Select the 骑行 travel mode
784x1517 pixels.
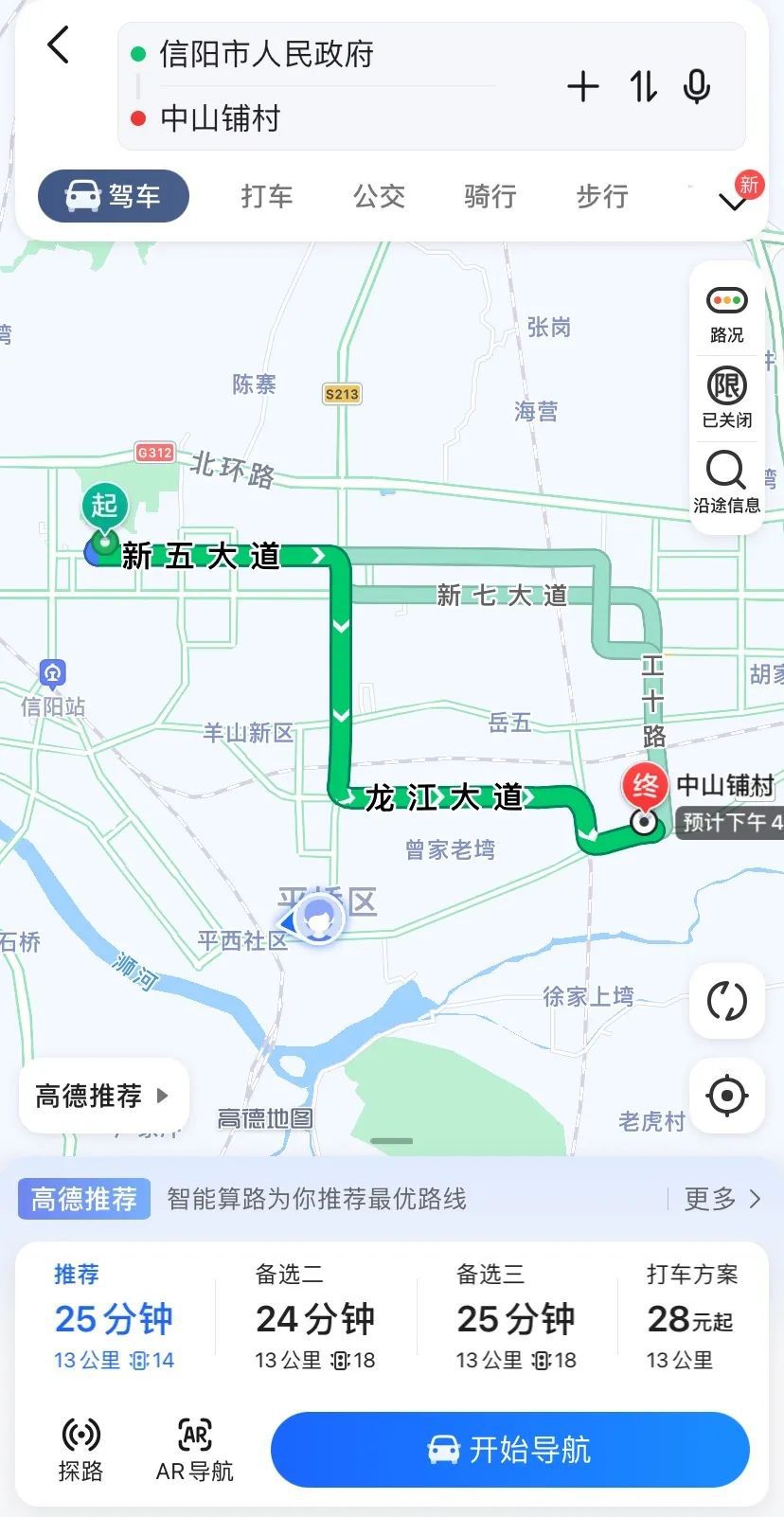490,196
